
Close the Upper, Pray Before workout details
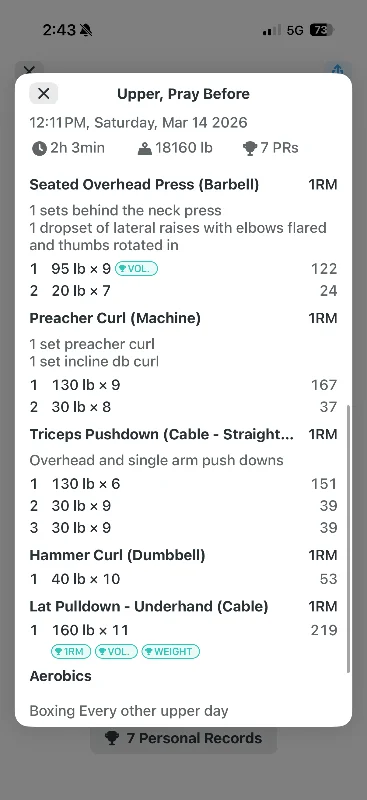point(43,93)
